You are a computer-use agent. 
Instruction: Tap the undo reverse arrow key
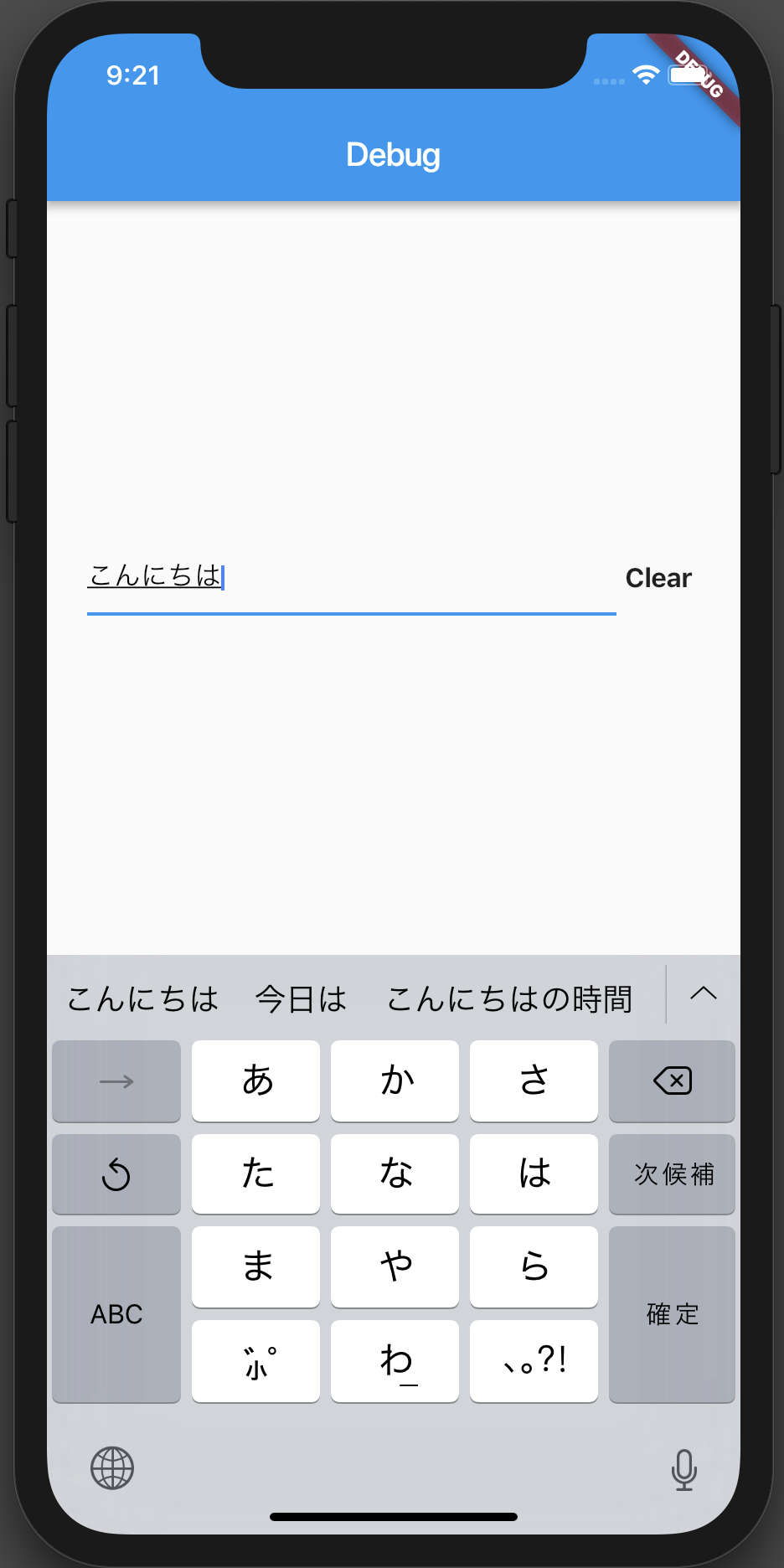tap(116, 1173)
